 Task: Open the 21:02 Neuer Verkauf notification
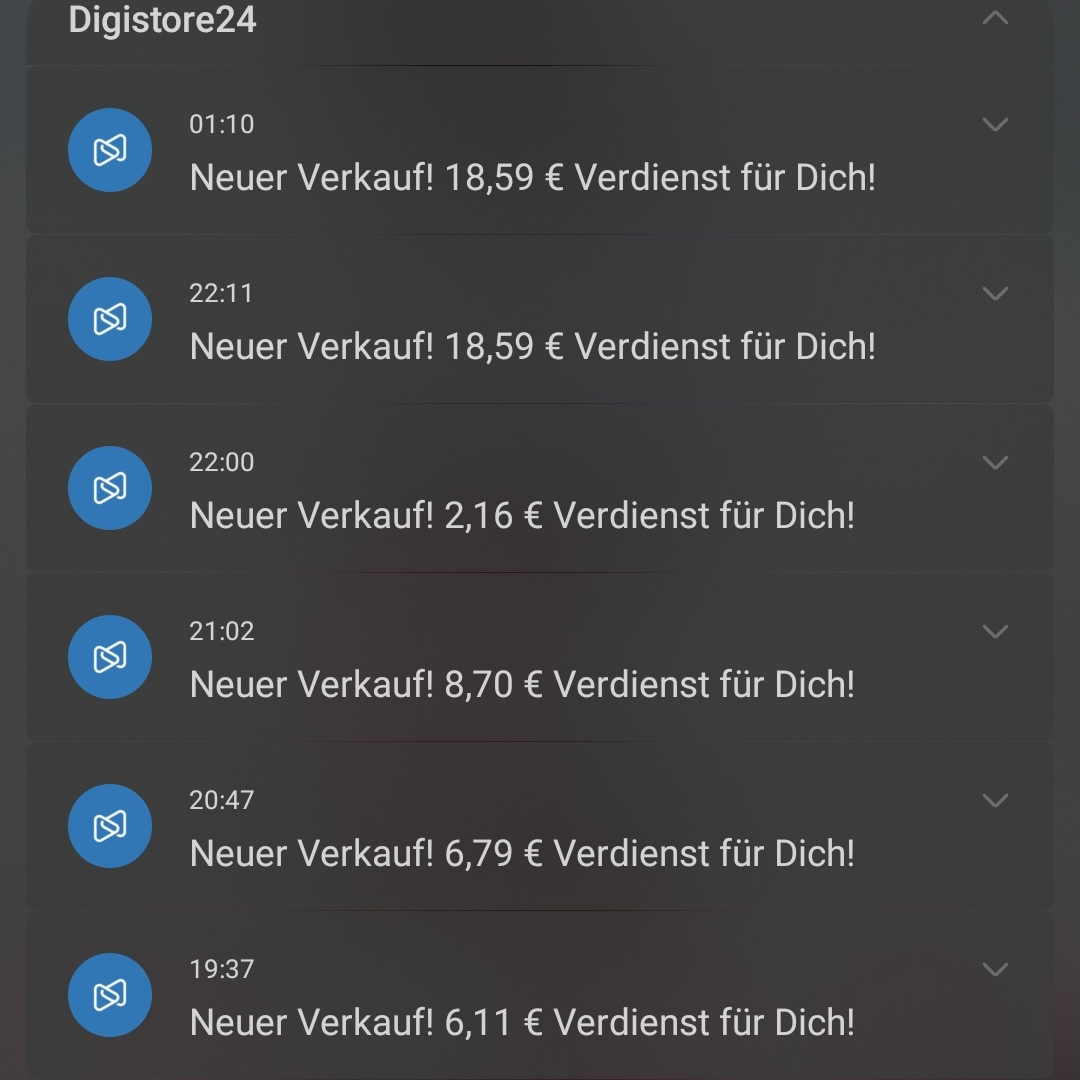point(522,685)
